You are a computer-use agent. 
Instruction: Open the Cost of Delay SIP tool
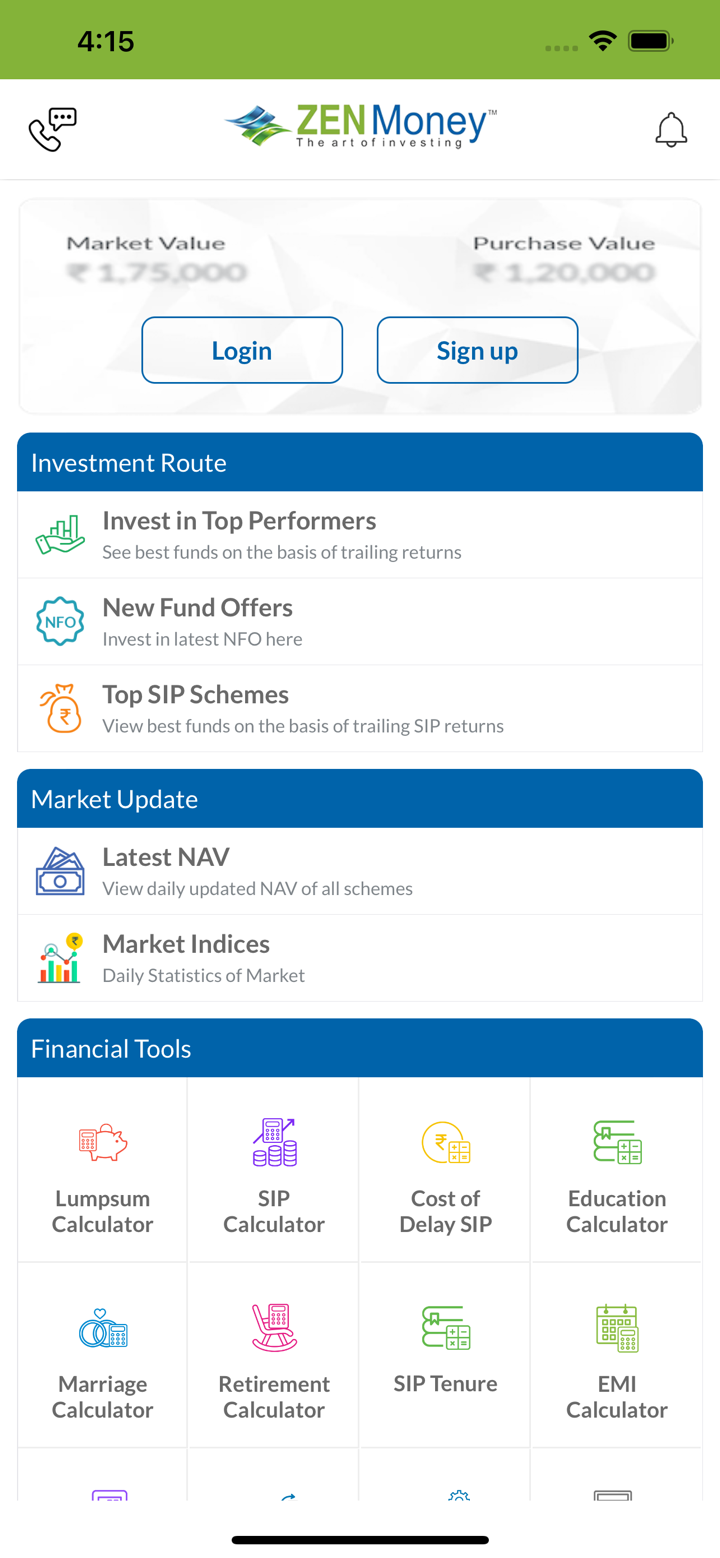[x=445, y=1170]
